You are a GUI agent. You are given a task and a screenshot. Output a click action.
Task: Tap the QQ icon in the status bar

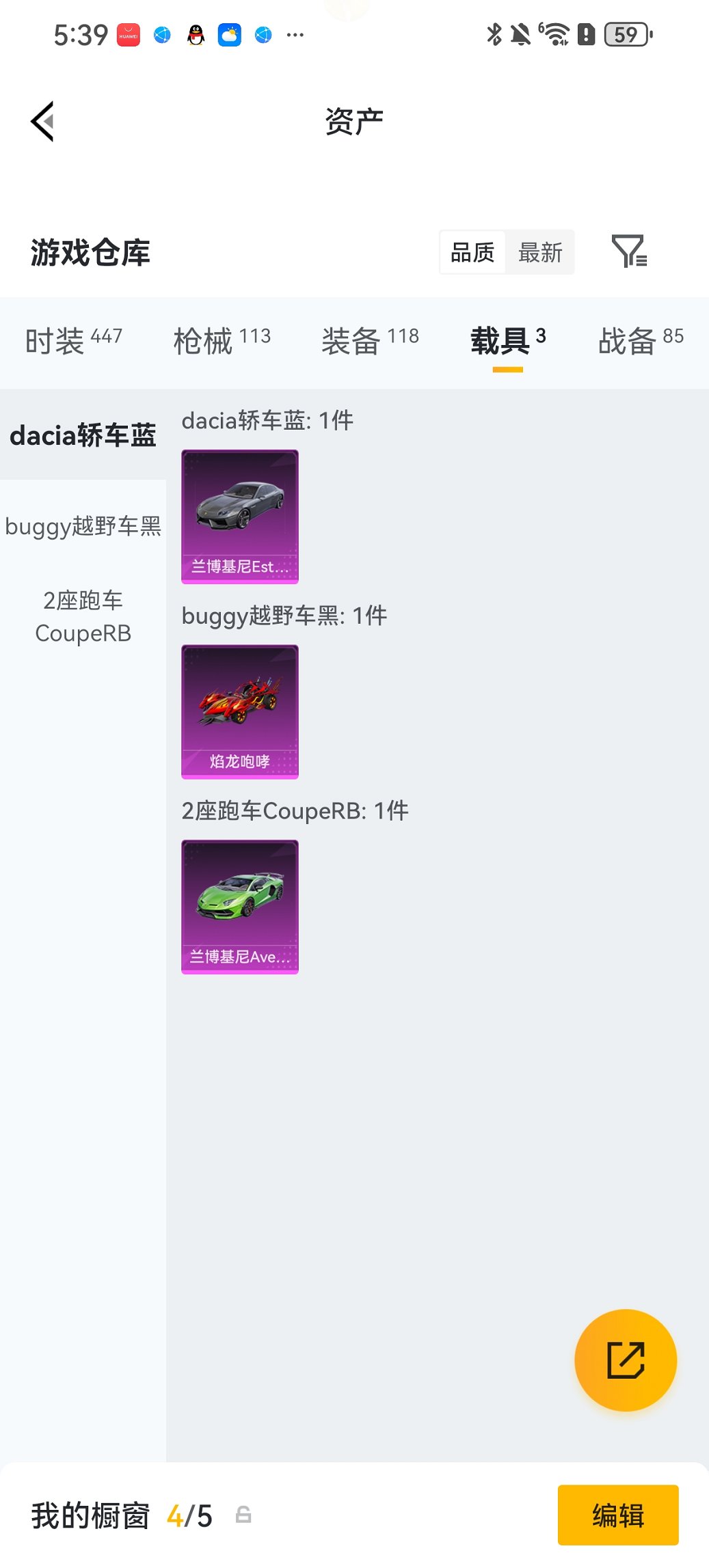click(194, 34)
